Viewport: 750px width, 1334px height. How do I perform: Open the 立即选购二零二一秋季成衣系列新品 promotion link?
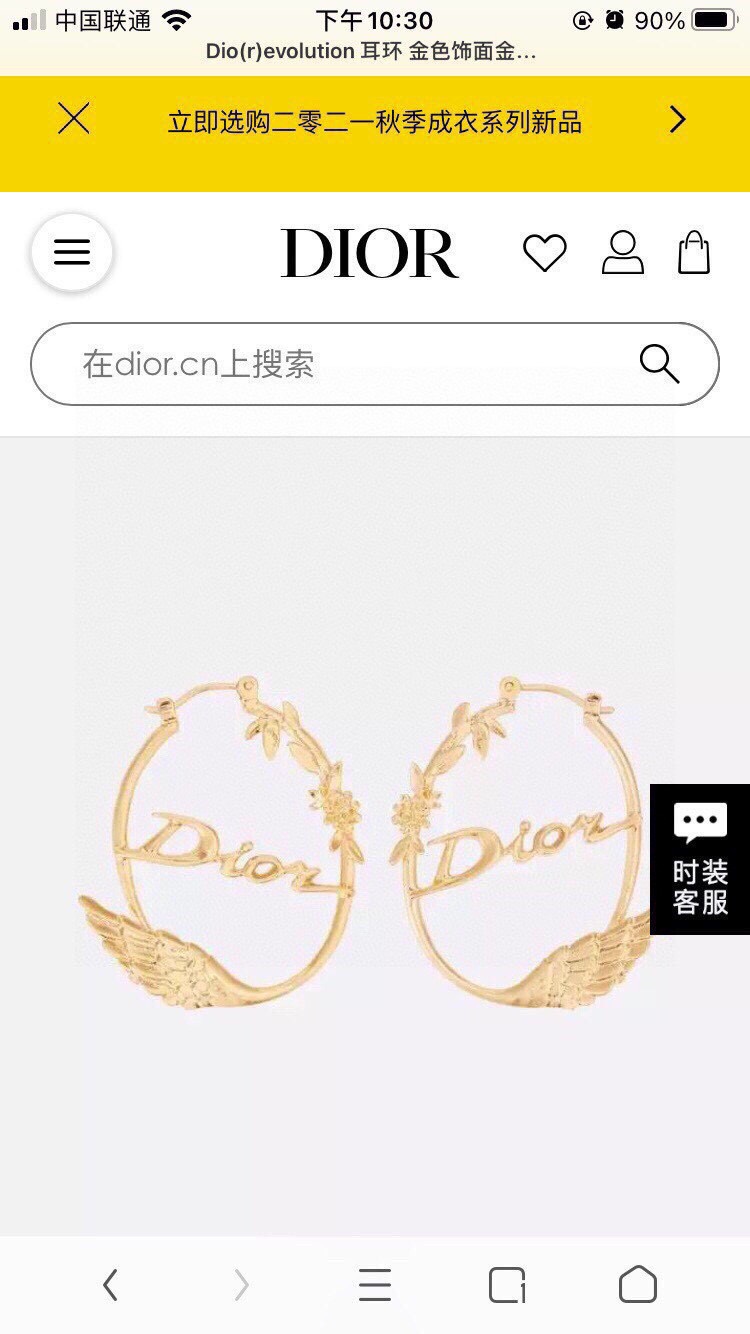click(375, 119)
